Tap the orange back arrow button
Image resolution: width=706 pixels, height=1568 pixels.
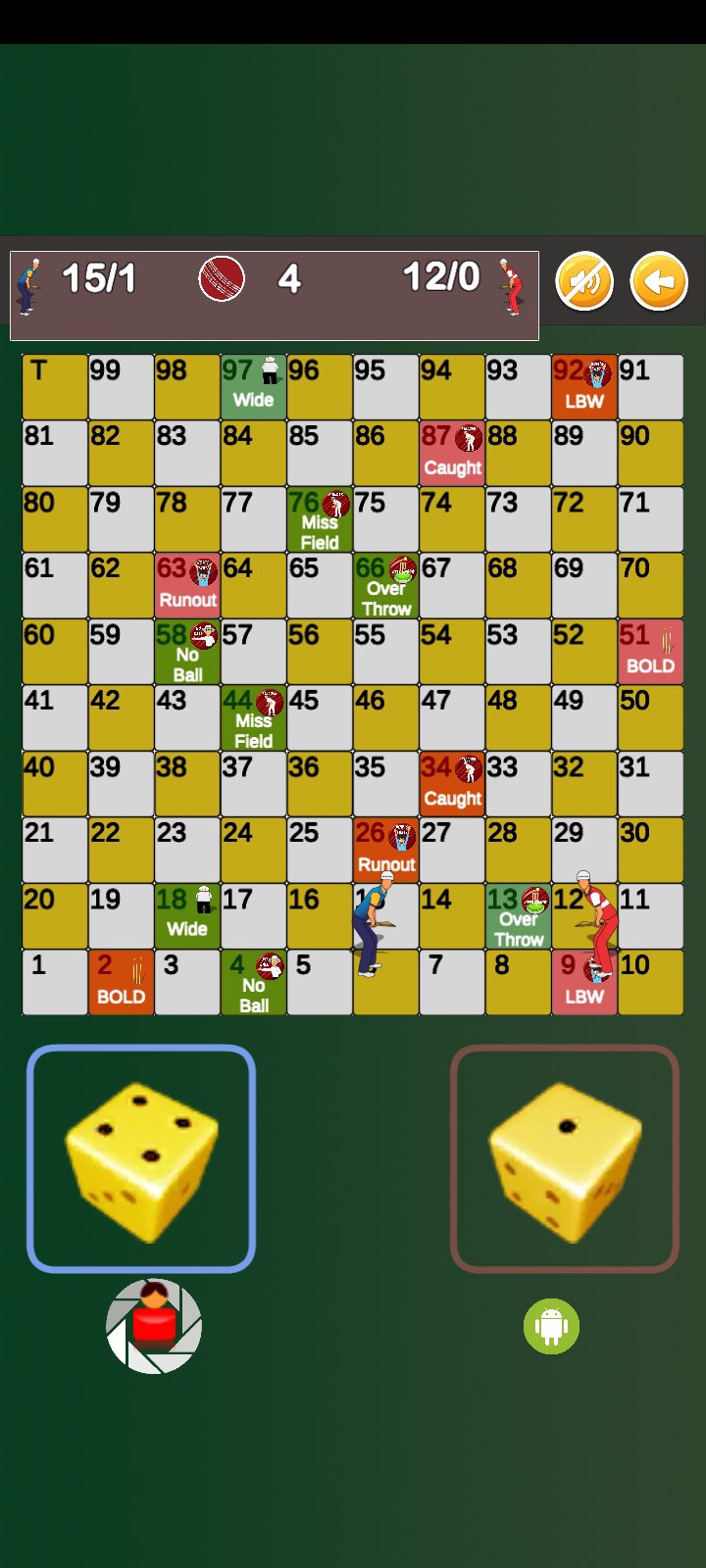coord(659,282)
